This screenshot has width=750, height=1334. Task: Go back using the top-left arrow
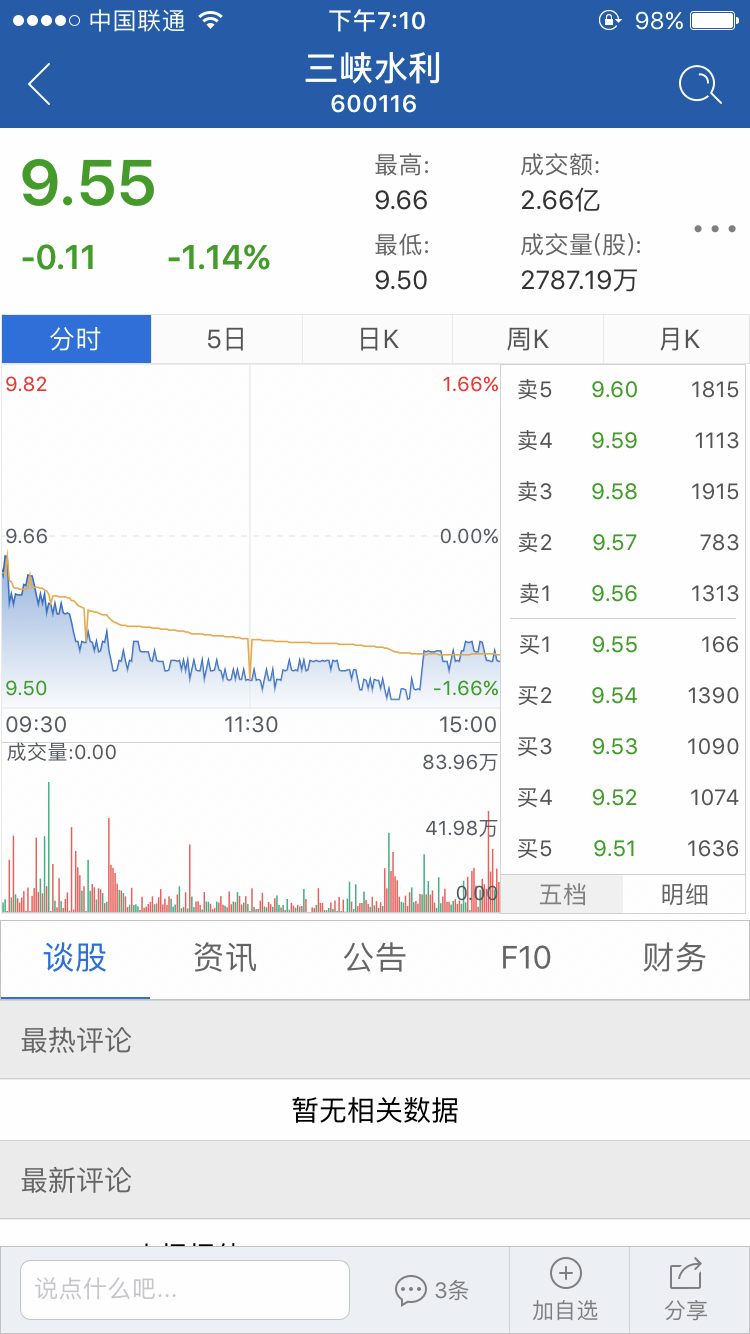coord(40,85)
